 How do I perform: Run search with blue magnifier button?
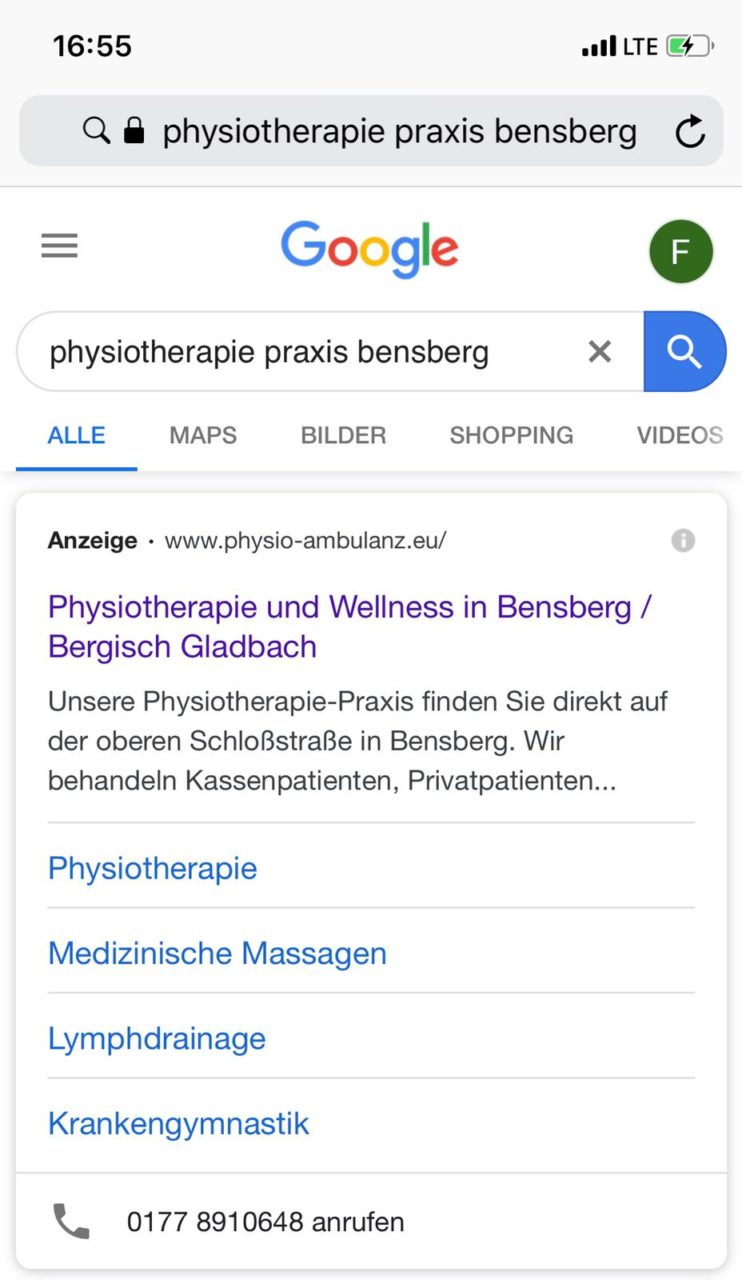[685, 351]
